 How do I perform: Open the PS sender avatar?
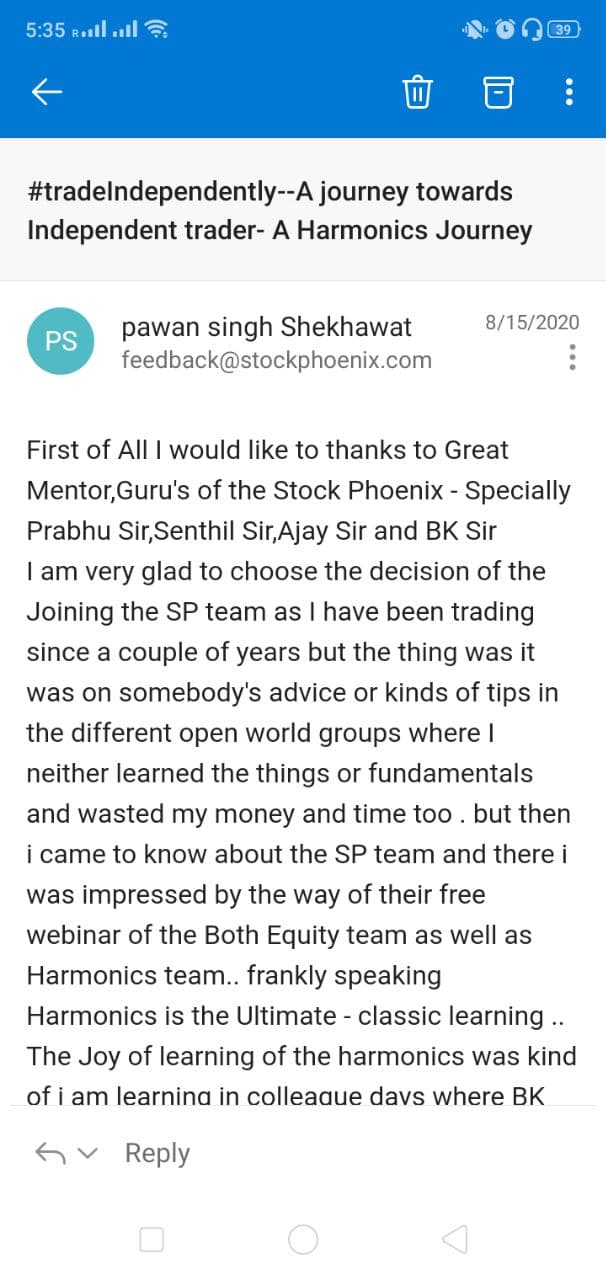[x=61, y=341]
